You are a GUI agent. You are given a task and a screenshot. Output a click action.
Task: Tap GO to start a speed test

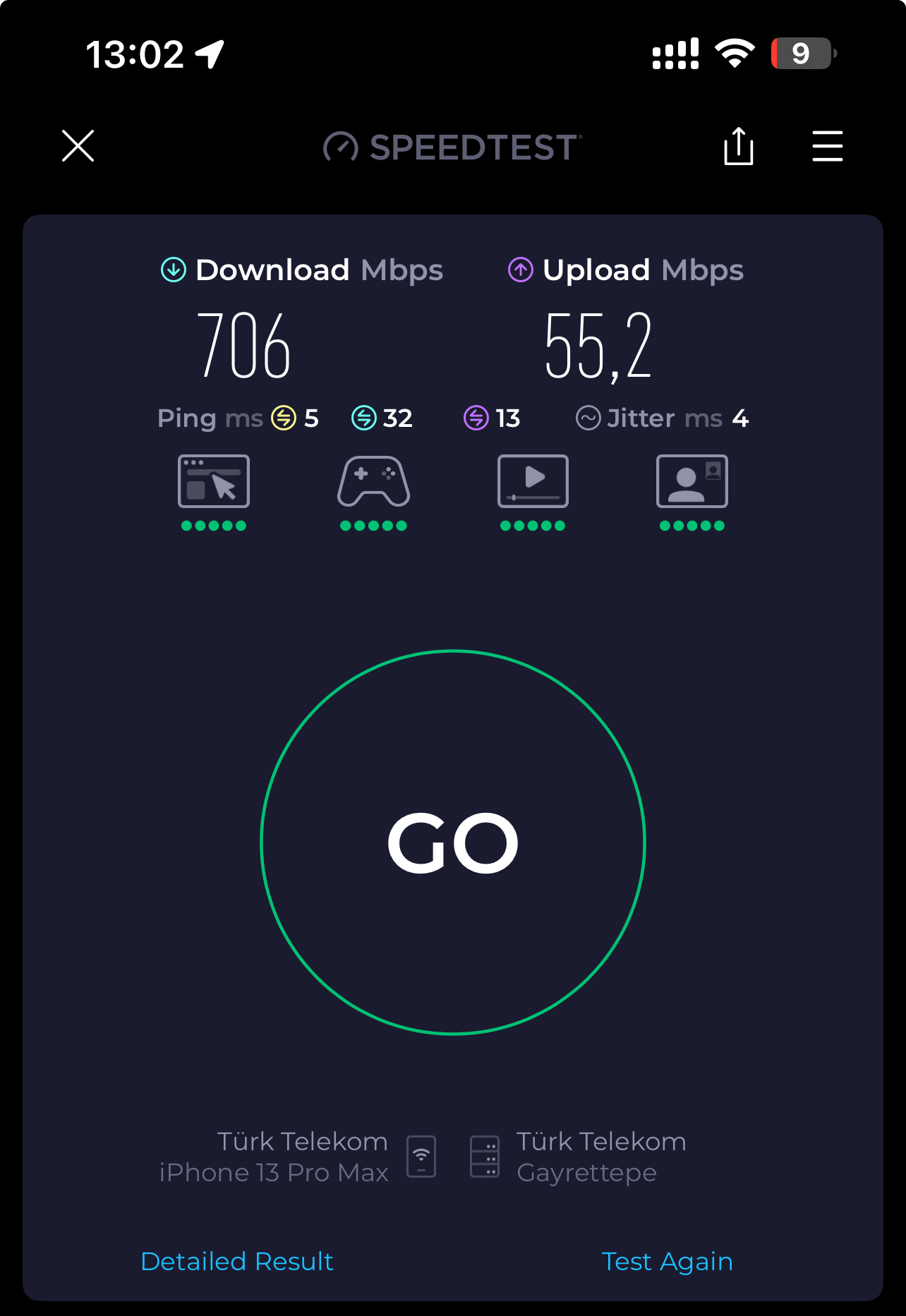pyautogui.click(x=453, y=843)
